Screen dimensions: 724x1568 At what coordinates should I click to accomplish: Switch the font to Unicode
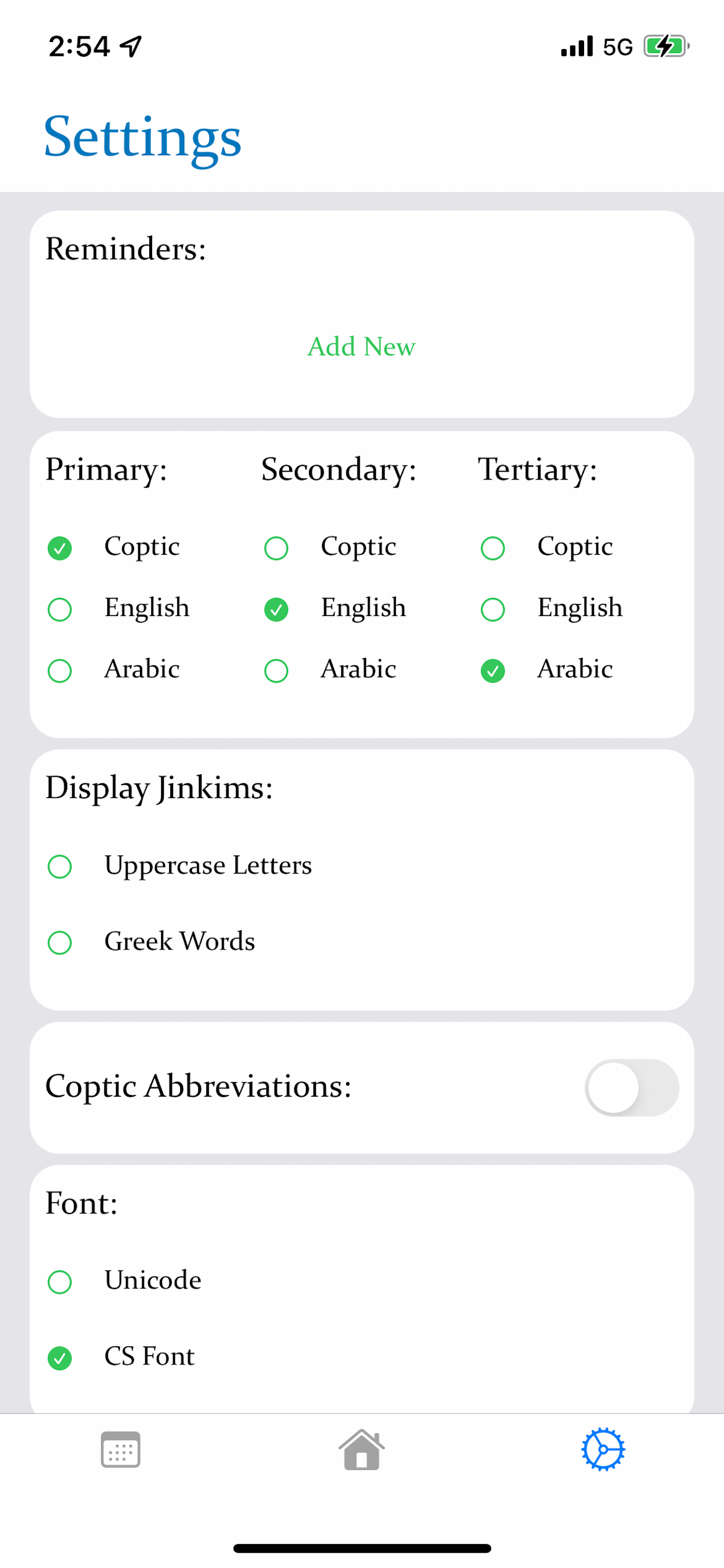click(59, 1280)
